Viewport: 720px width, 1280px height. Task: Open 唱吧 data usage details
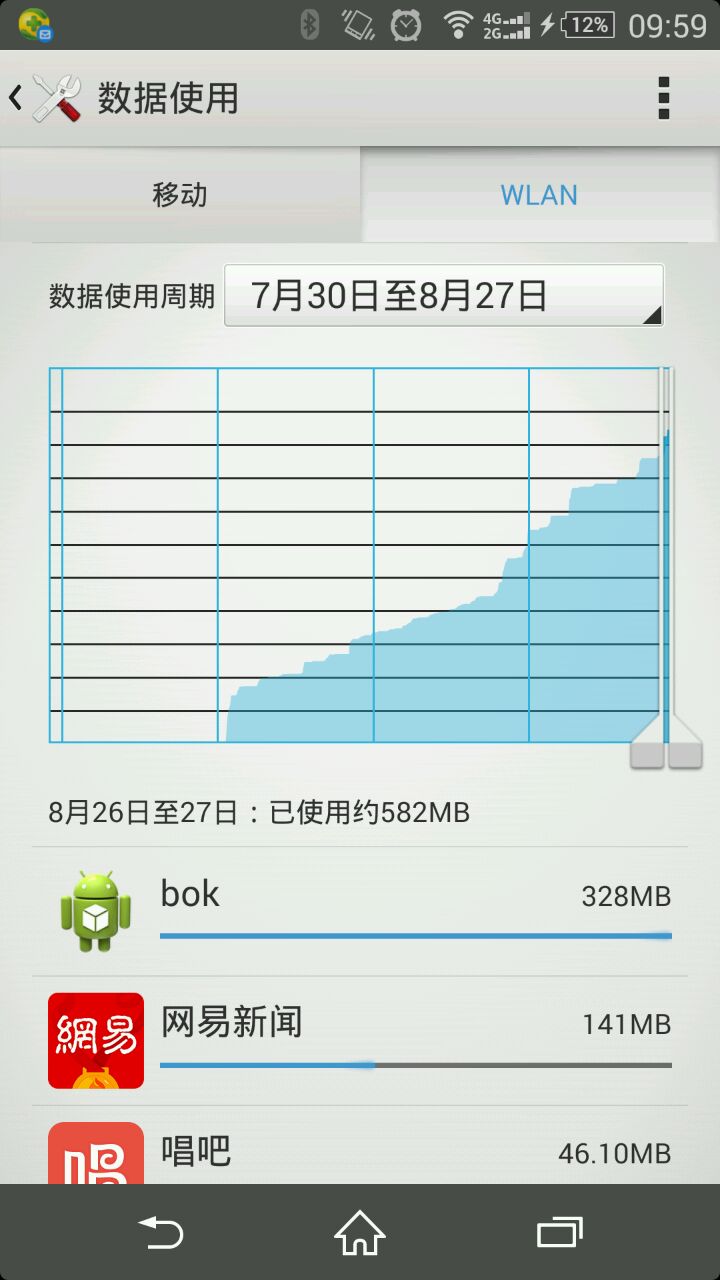360,1146
